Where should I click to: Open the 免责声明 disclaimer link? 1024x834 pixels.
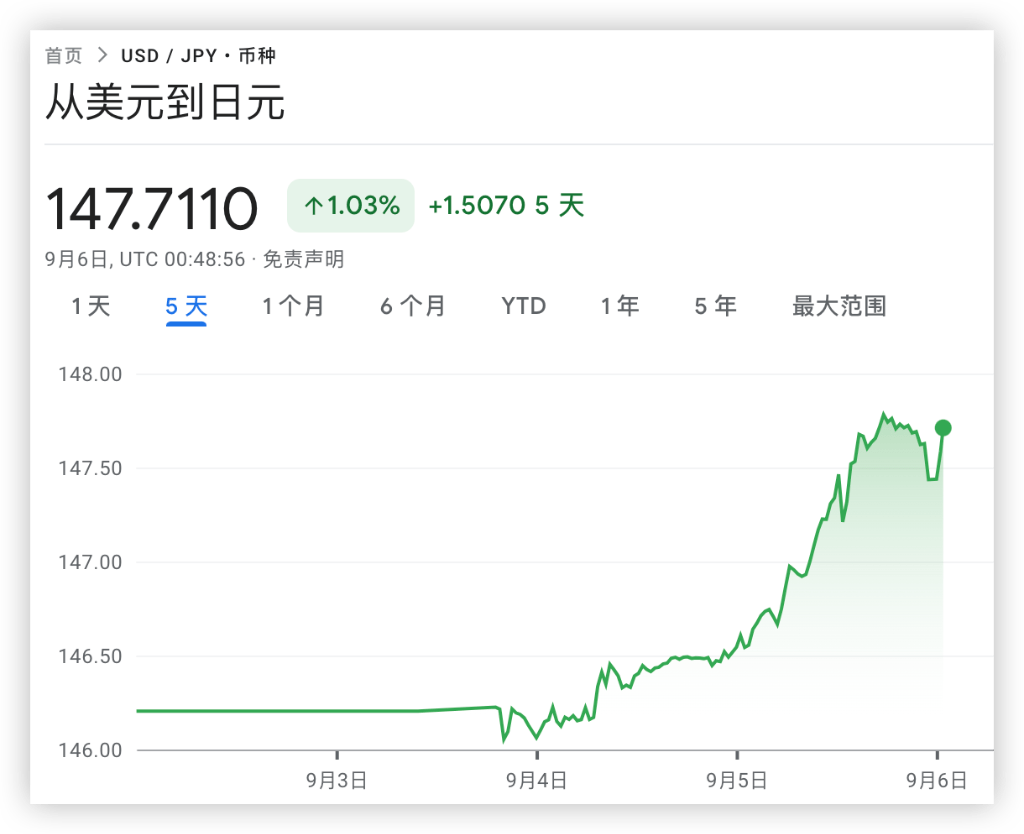[304, 259]
